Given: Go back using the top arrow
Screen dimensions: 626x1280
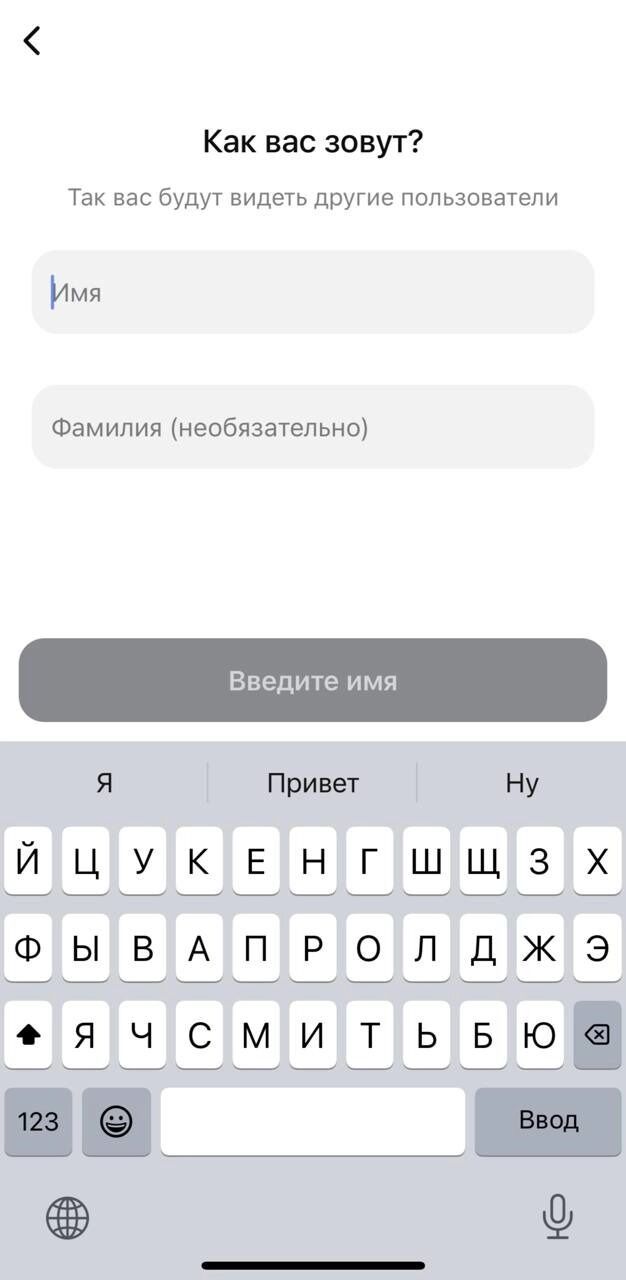Looking at the screenshot, I should [x=32, y=41].
